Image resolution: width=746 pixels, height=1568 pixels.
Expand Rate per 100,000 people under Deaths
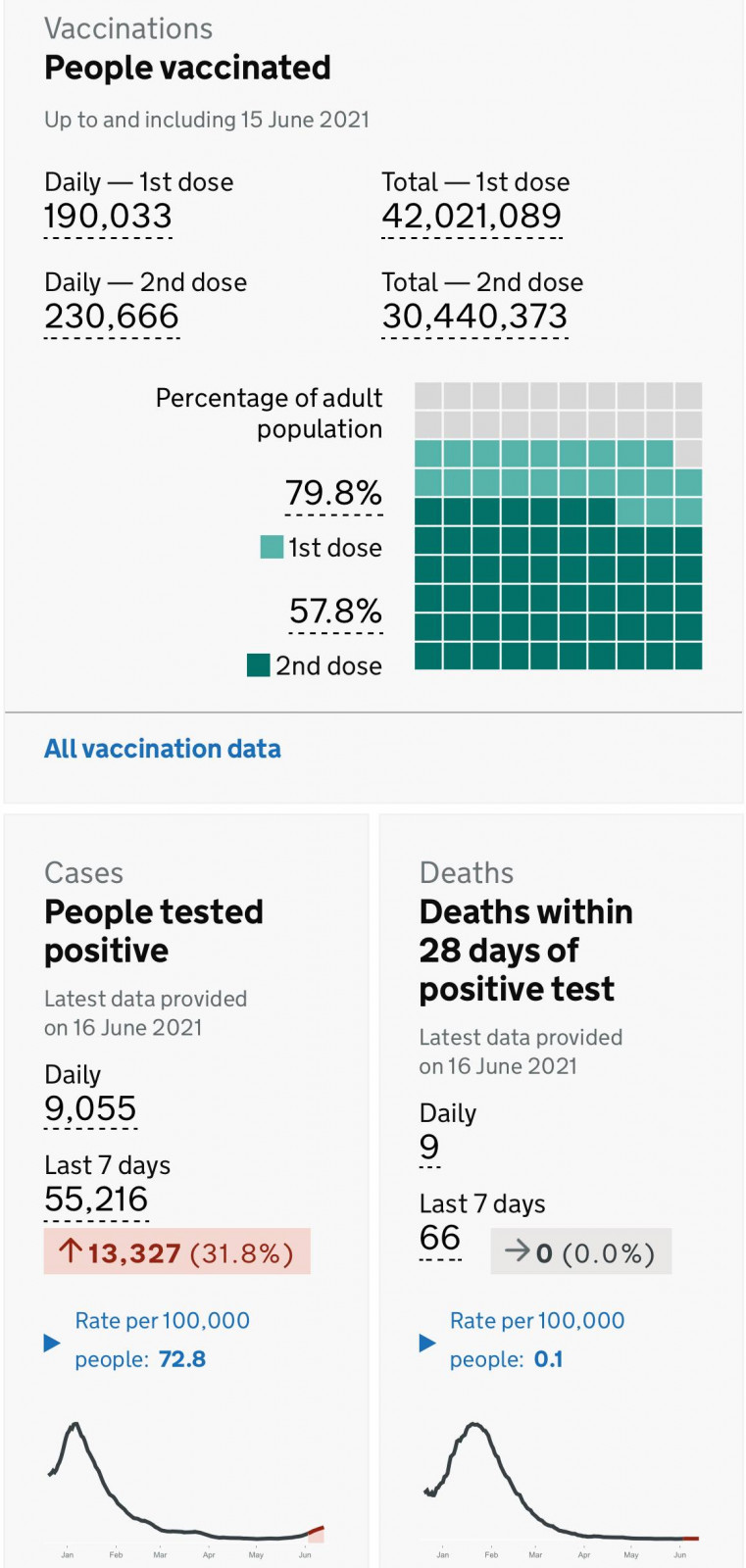coord(536,1339)
